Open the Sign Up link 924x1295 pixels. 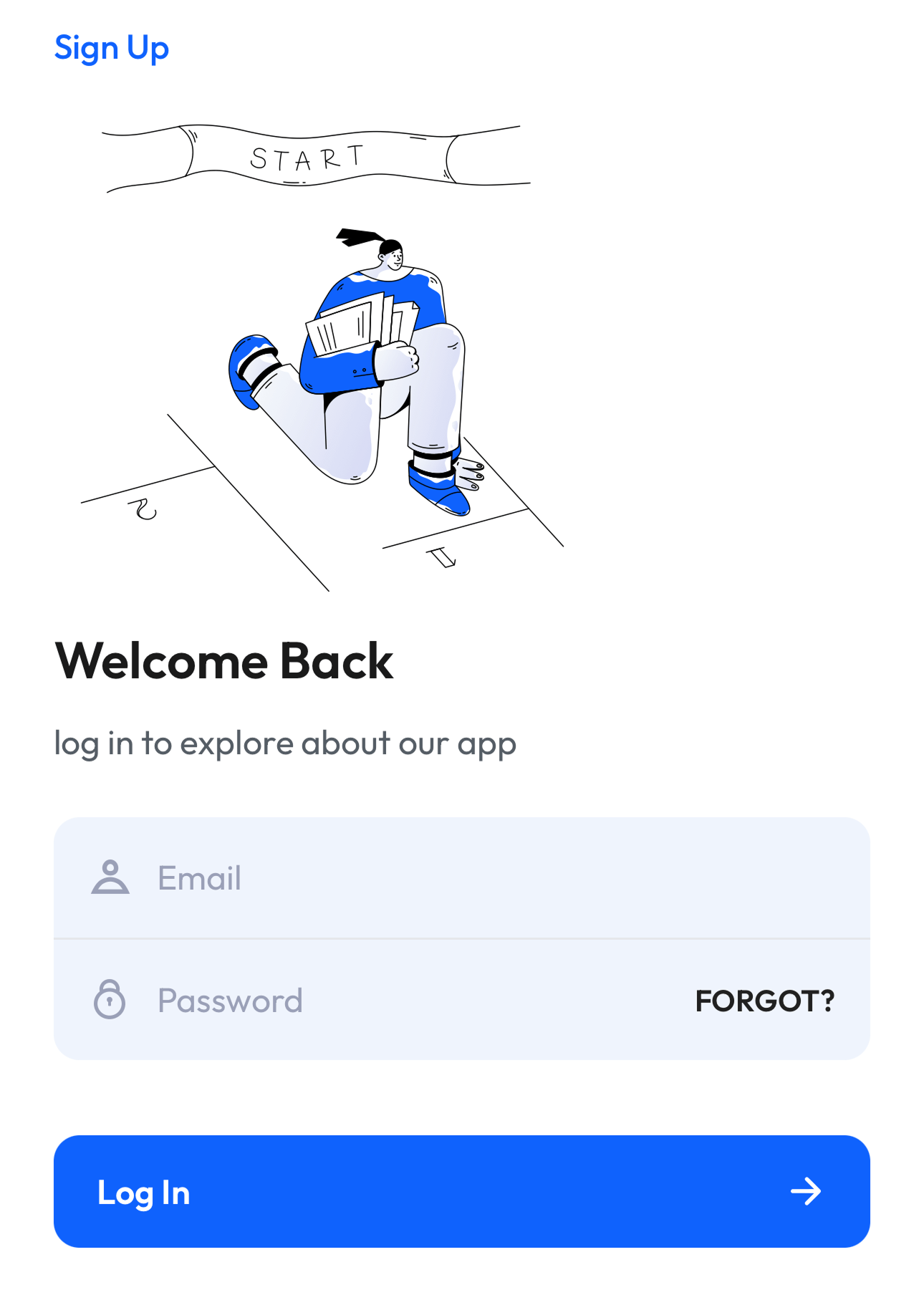(x=112, y=49)
